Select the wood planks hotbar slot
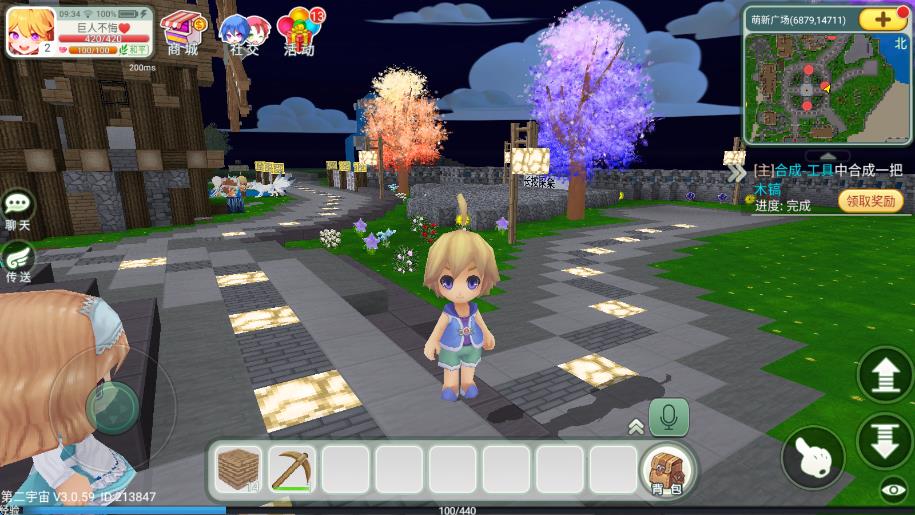This screenshot has width=915, height=515. click(x=239, y=470)
